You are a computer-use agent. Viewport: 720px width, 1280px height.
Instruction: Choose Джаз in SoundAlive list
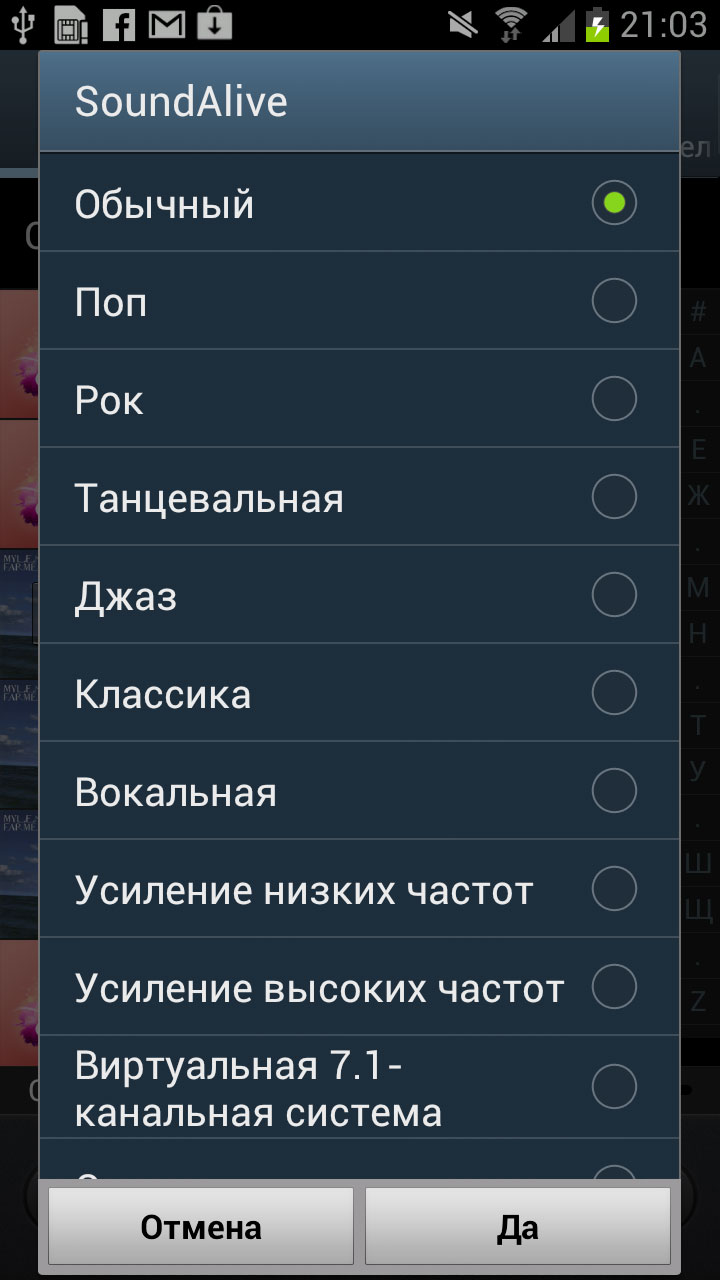pyautogui.click(x=359, y=595)
